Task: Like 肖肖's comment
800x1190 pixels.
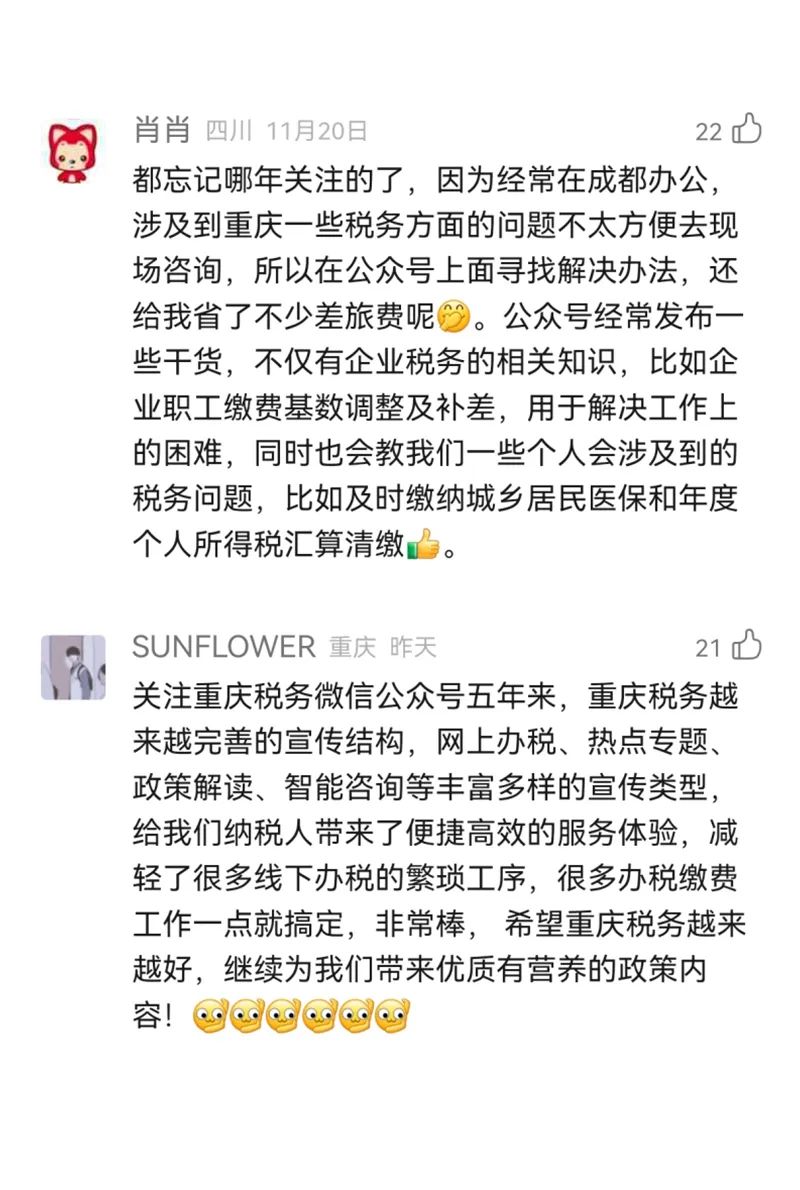Action: 747,130
